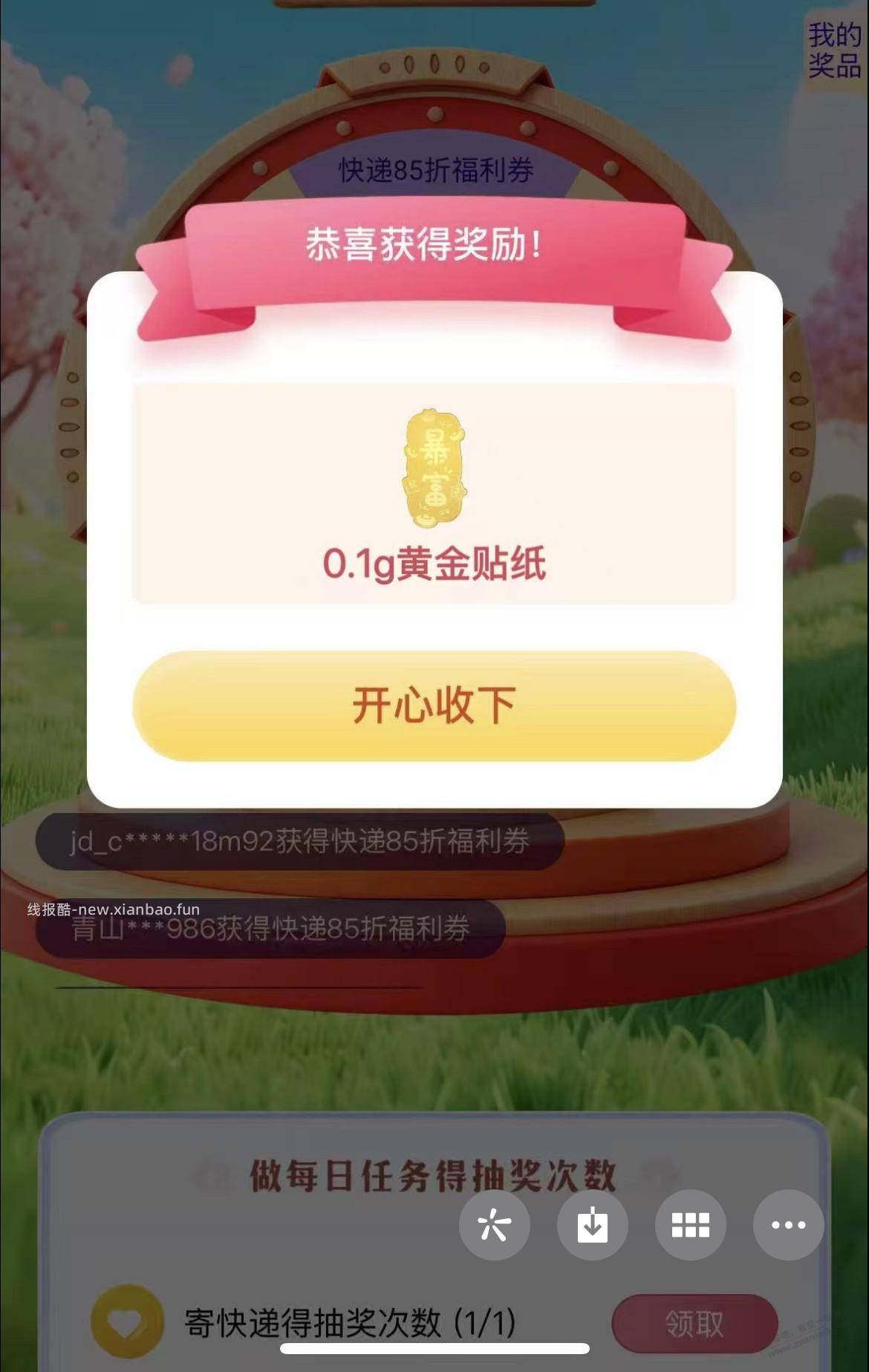869x1372 pixels.
Task: Tap the download icon in the floating toolbar
Action: click(592, 1226)
